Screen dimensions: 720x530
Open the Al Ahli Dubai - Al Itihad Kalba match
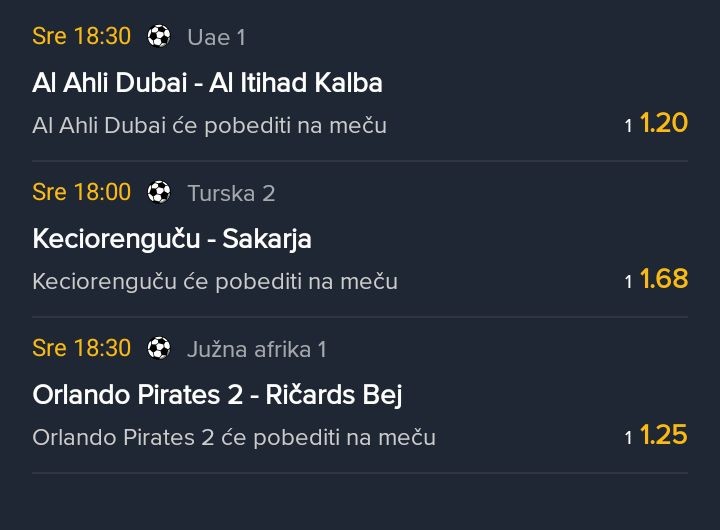[x=207, y=82]
